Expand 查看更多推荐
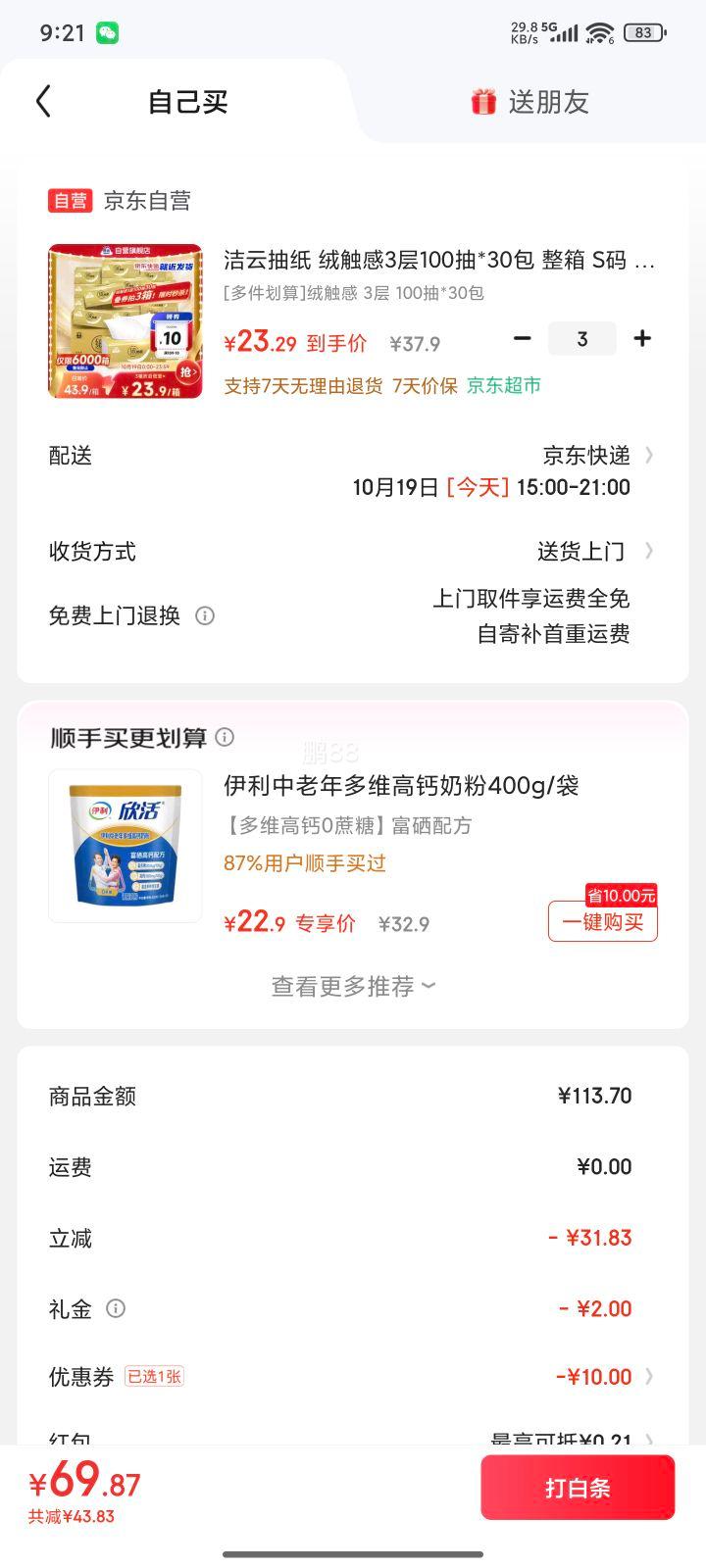 [x=353, y=987]
